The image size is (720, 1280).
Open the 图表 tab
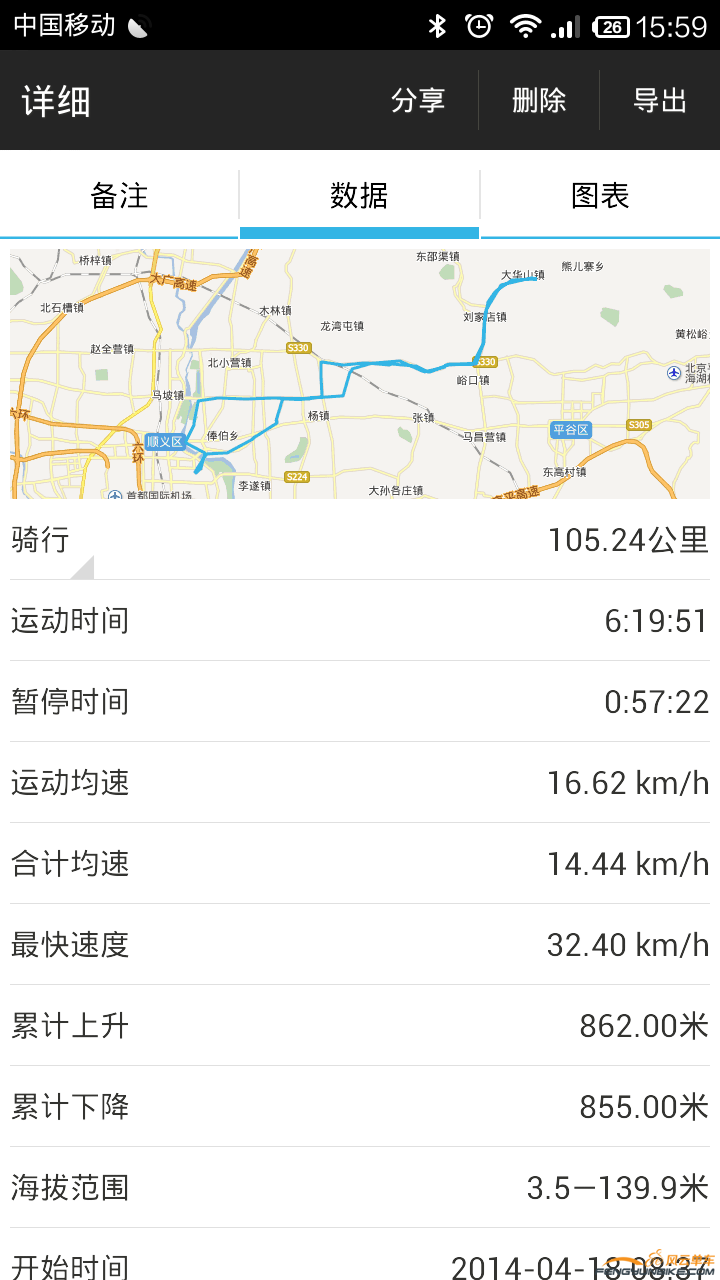[x=598, y=197]
